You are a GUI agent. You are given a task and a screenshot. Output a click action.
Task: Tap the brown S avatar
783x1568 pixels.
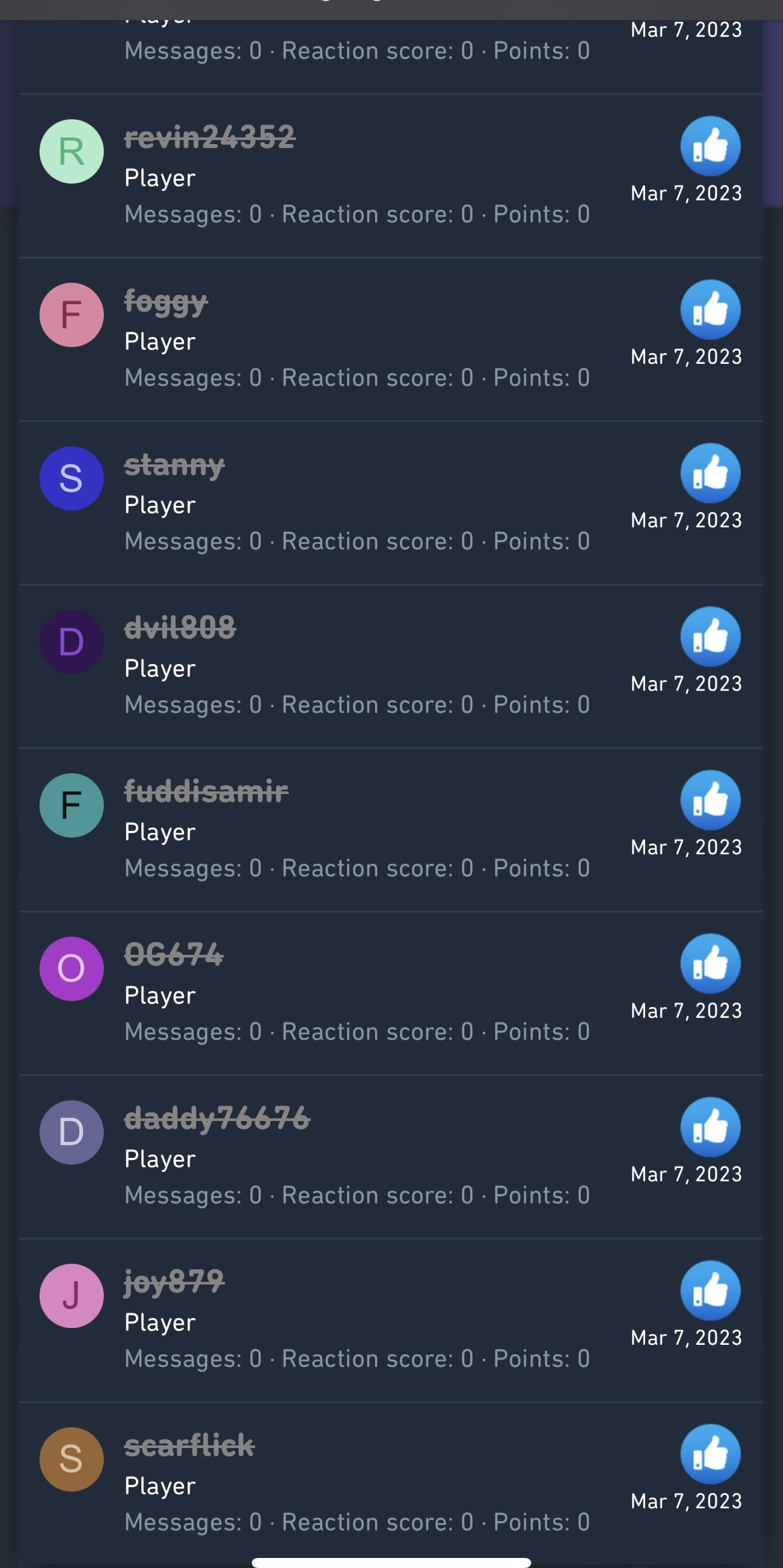click(x=72, y=1459)
